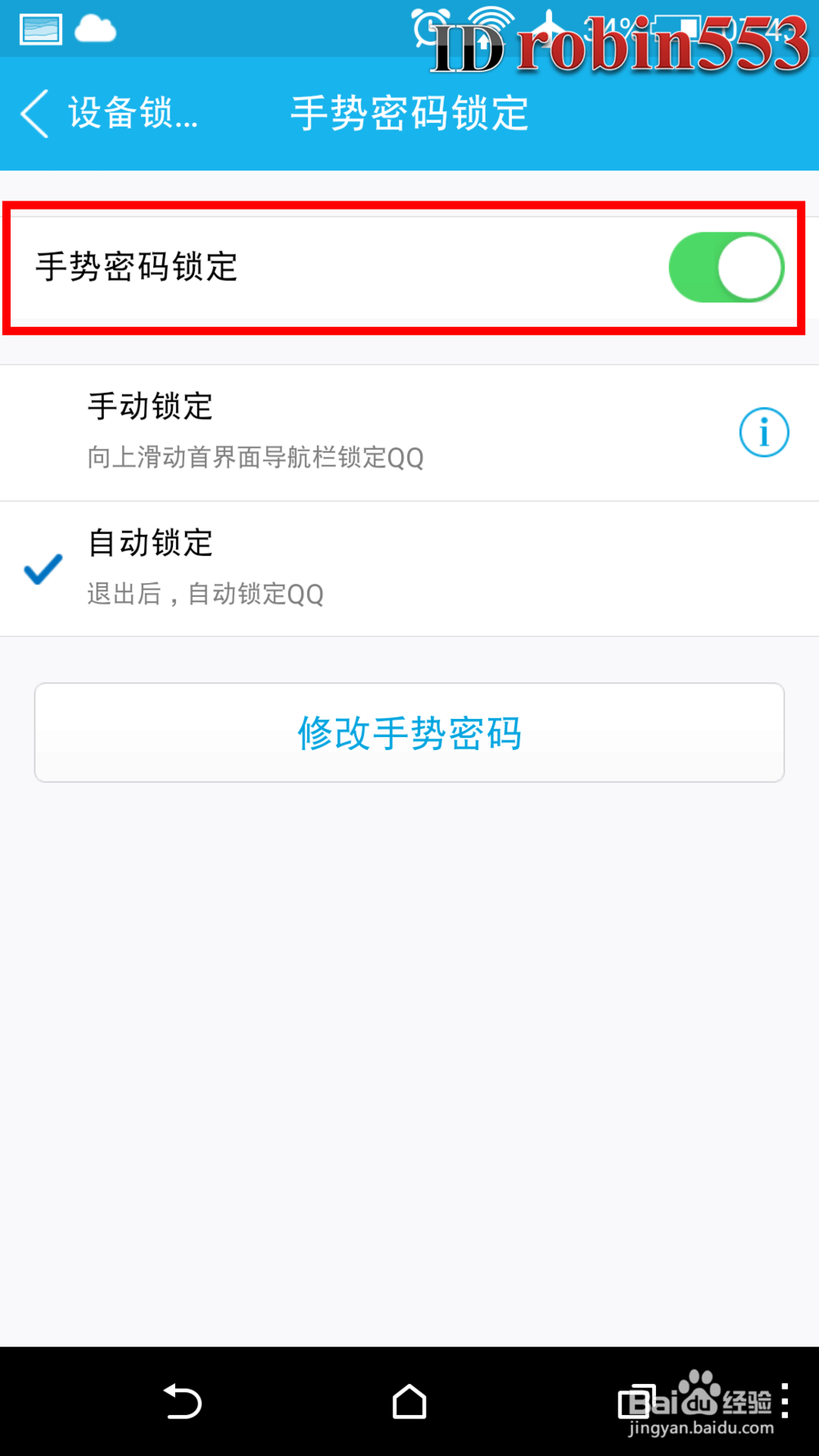Open the cloud notification icon
Screen dimensions: 819x1456
94,29
